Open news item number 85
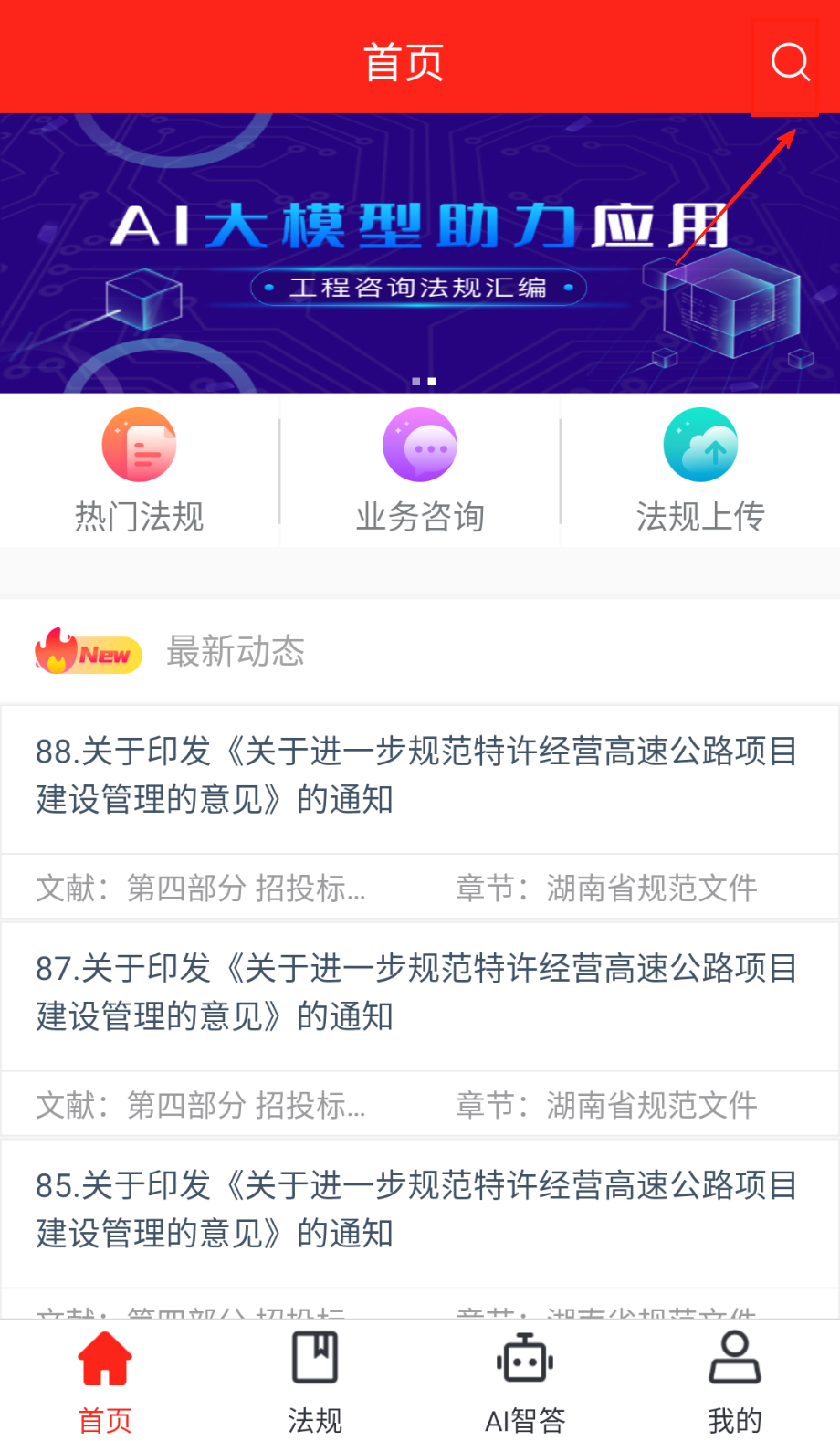Viewport: 840px width, 1441px height. (416, 1209)
